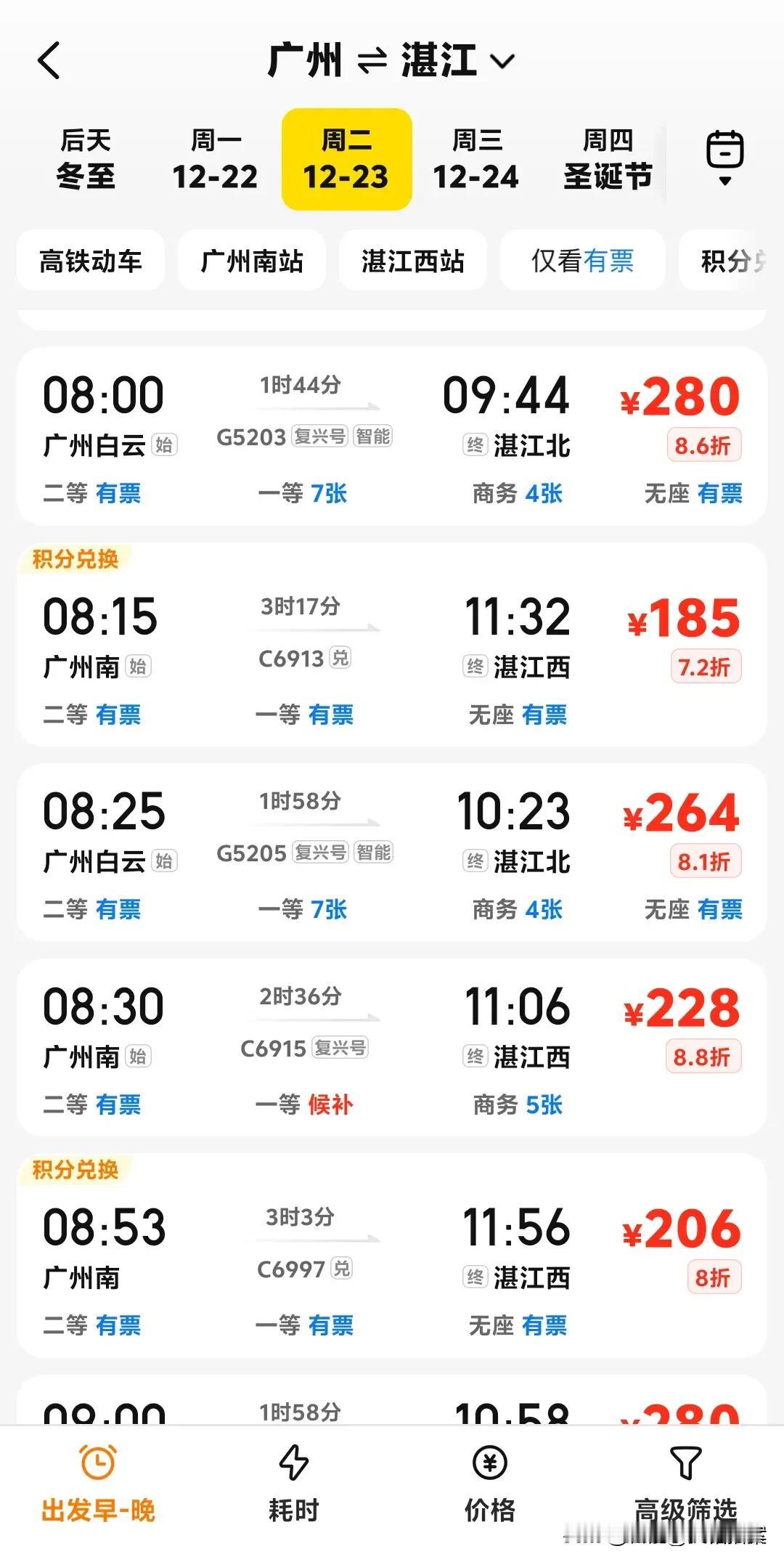Tap the back arrow at top left
This screenshot has height=1562, width=784.
(x=49, y=61)
